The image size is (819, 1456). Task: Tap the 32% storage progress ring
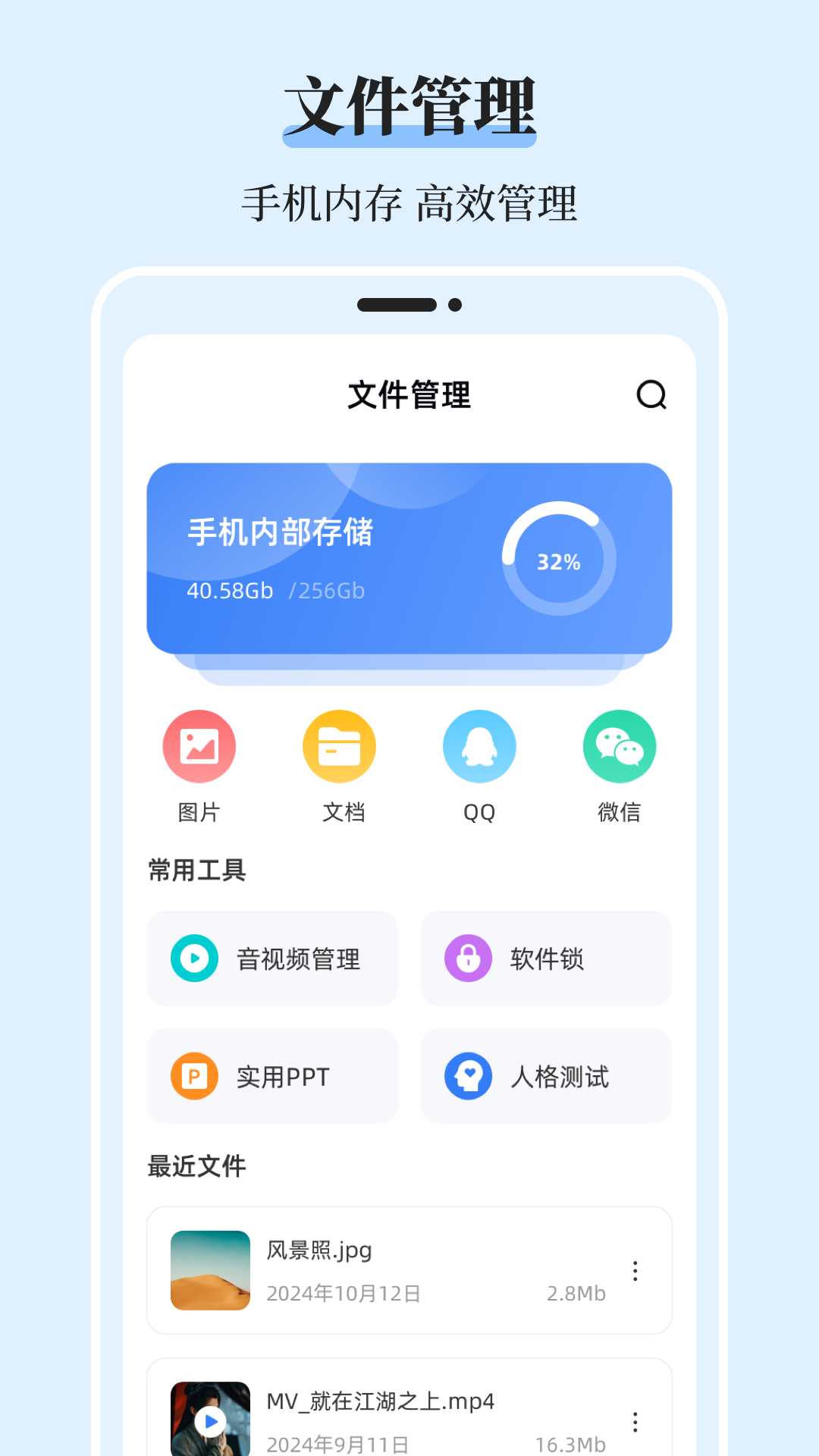pyautogui.click(x=558, y=561)
